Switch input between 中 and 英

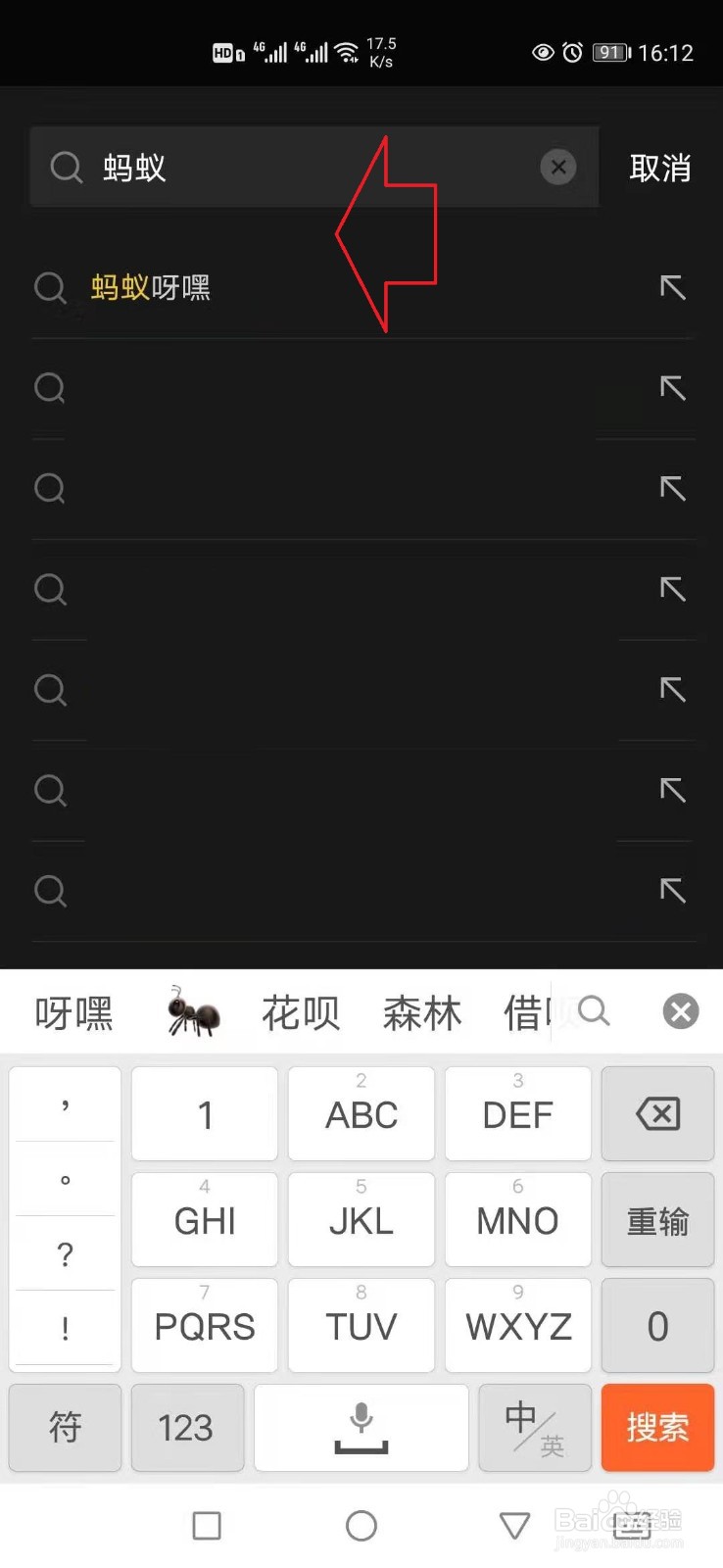[533, 1428]
